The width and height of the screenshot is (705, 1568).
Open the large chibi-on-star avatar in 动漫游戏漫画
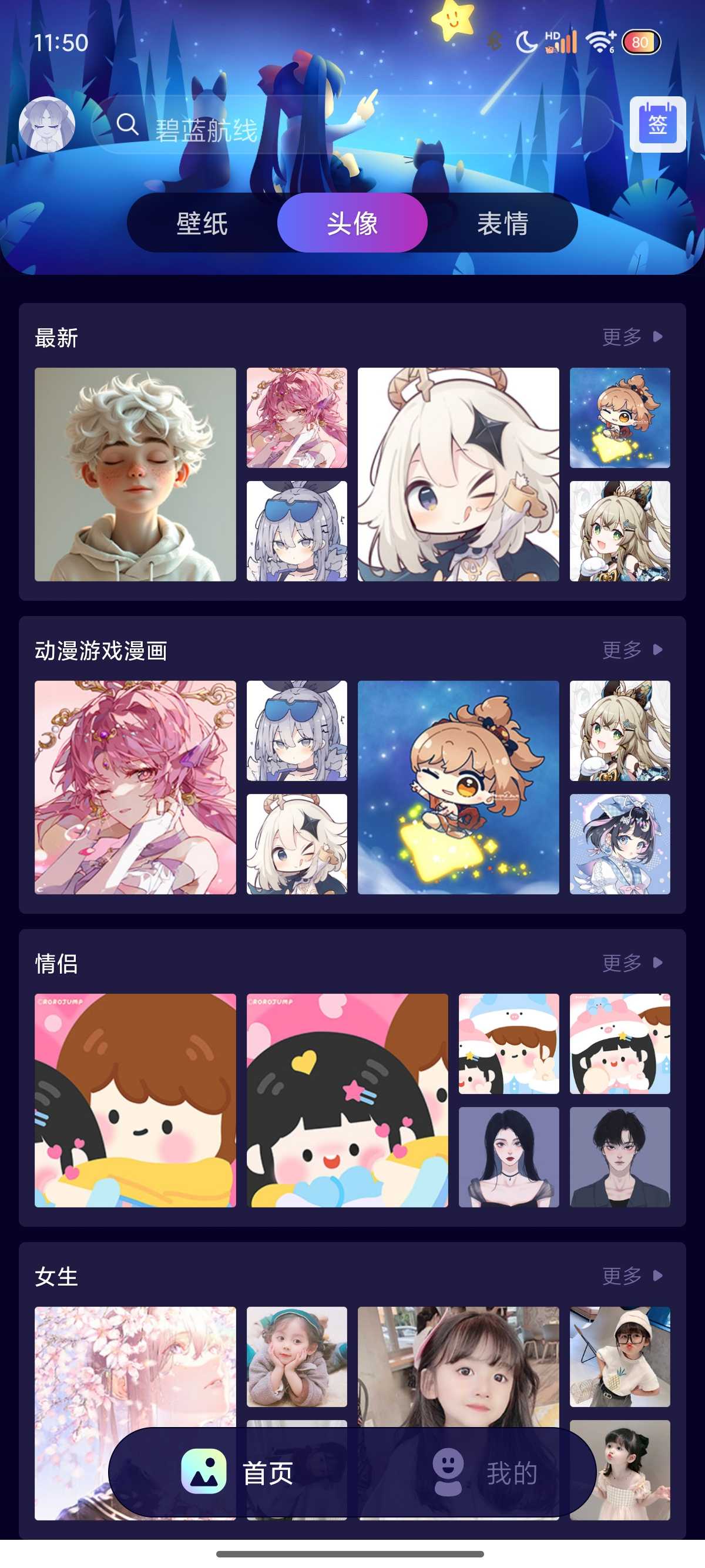458,787
